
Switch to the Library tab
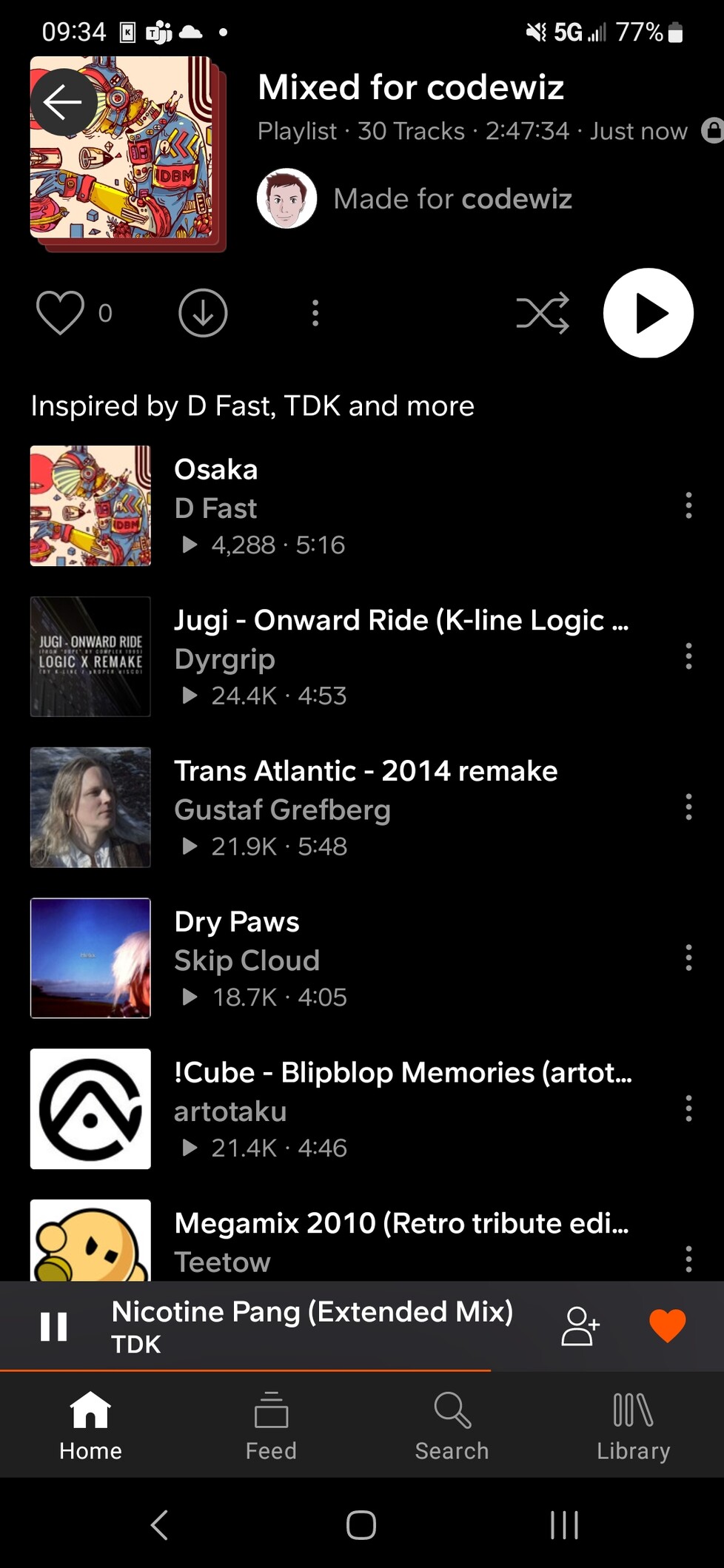pyautogui.click(x=633, y=1426)
